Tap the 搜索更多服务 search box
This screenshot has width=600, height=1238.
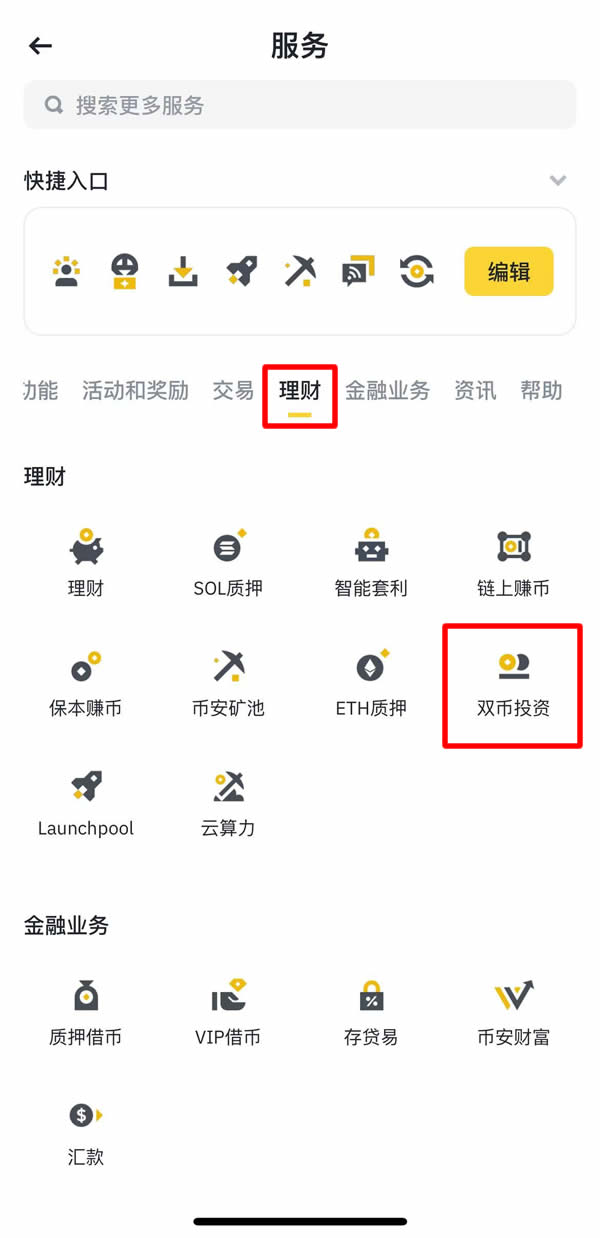(x=300, y=105)
